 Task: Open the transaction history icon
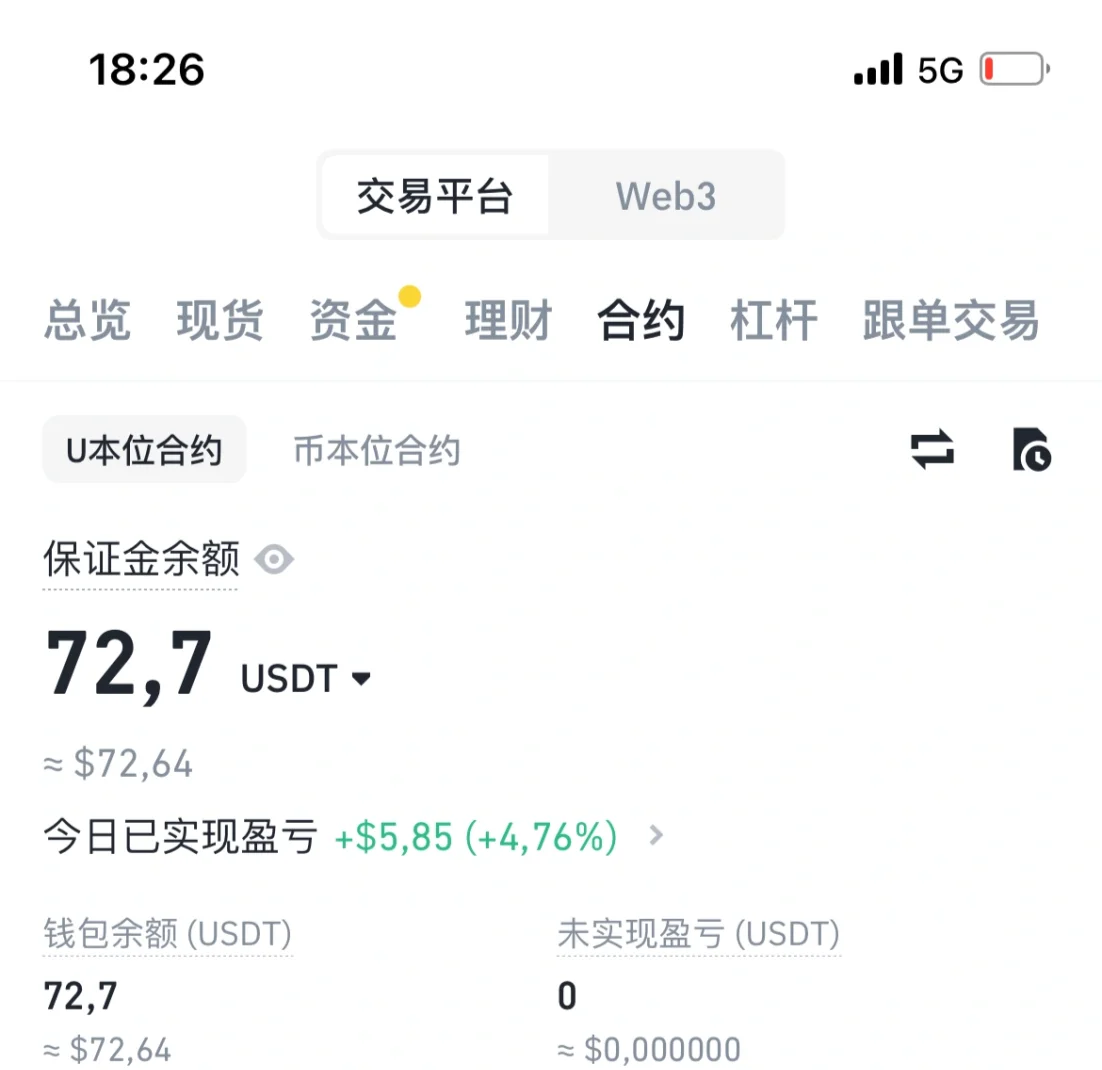1031,449
